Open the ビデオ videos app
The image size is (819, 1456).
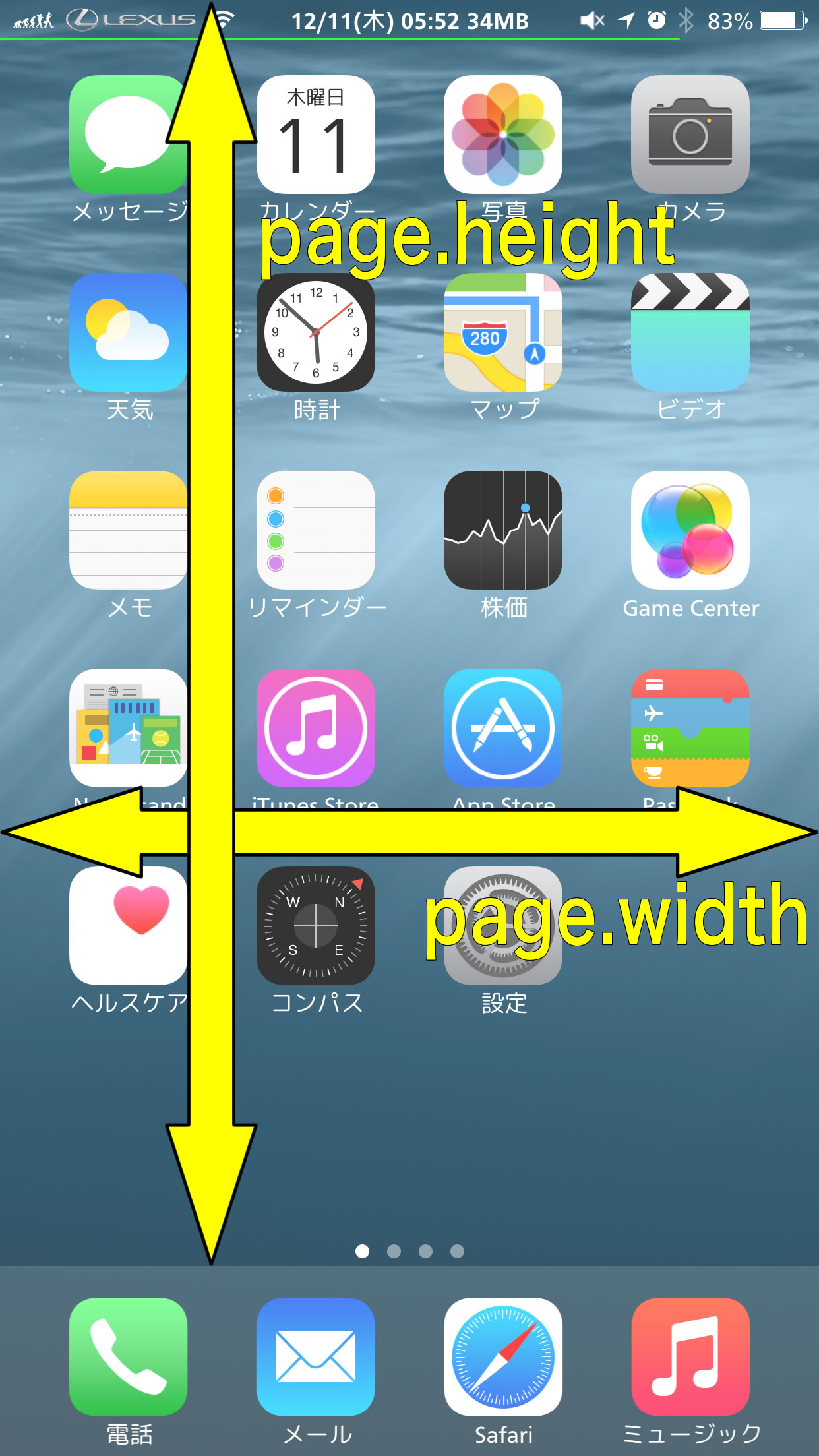[x=690, y=332]
